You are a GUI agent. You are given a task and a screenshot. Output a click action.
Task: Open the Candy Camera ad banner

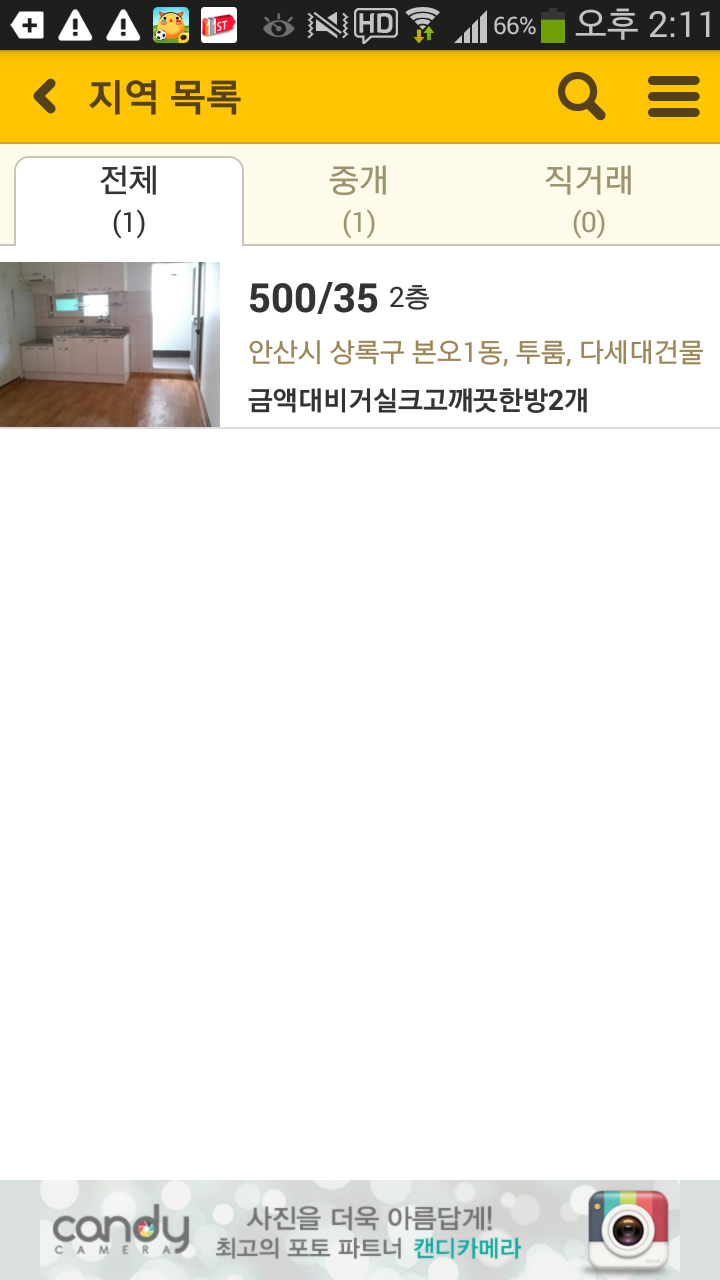pyautogui.click(x=360, y=1230)
